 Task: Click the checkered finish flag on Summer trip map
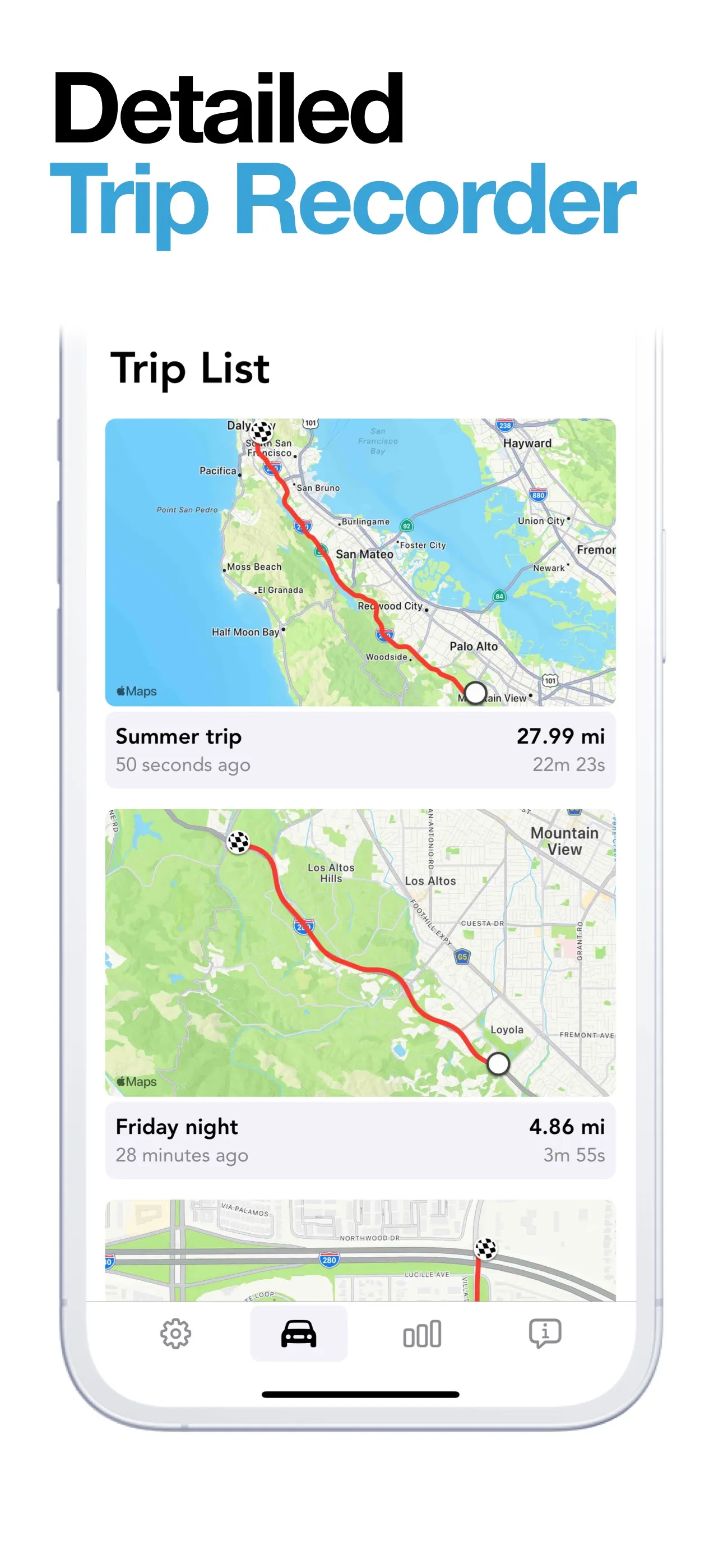[263, 433]
